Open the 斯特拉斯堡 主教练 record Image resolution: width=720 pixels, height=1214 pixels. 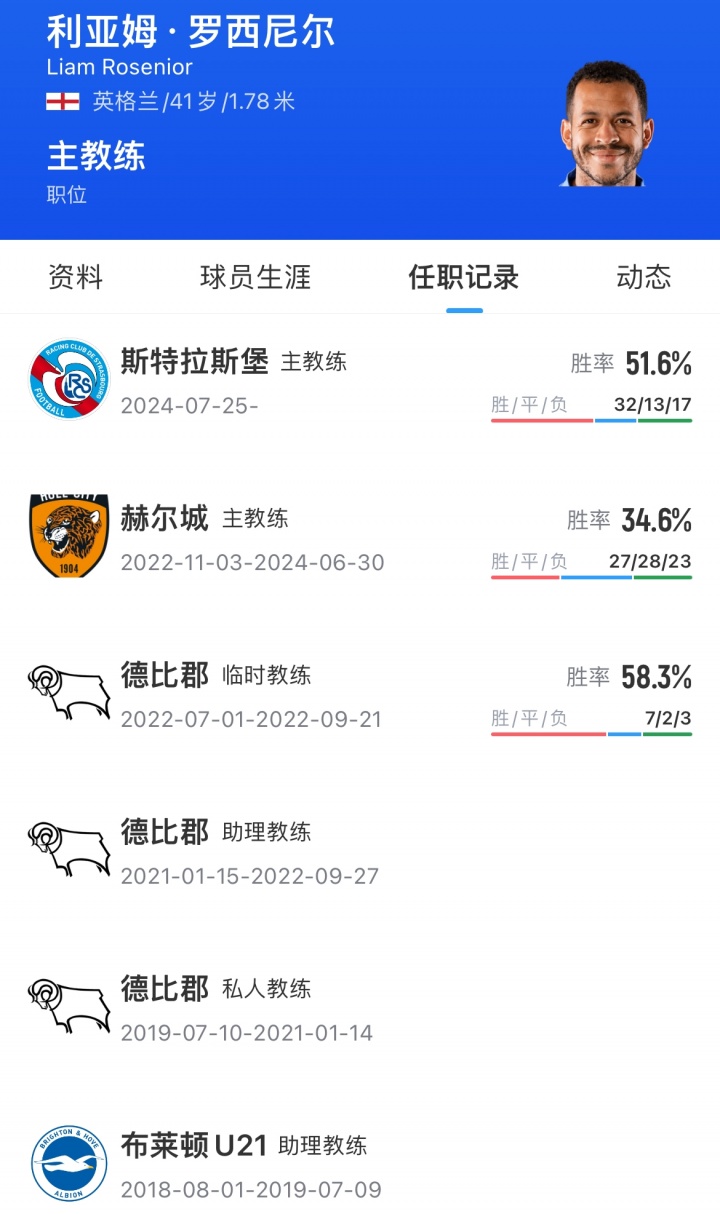pos(360,380)
